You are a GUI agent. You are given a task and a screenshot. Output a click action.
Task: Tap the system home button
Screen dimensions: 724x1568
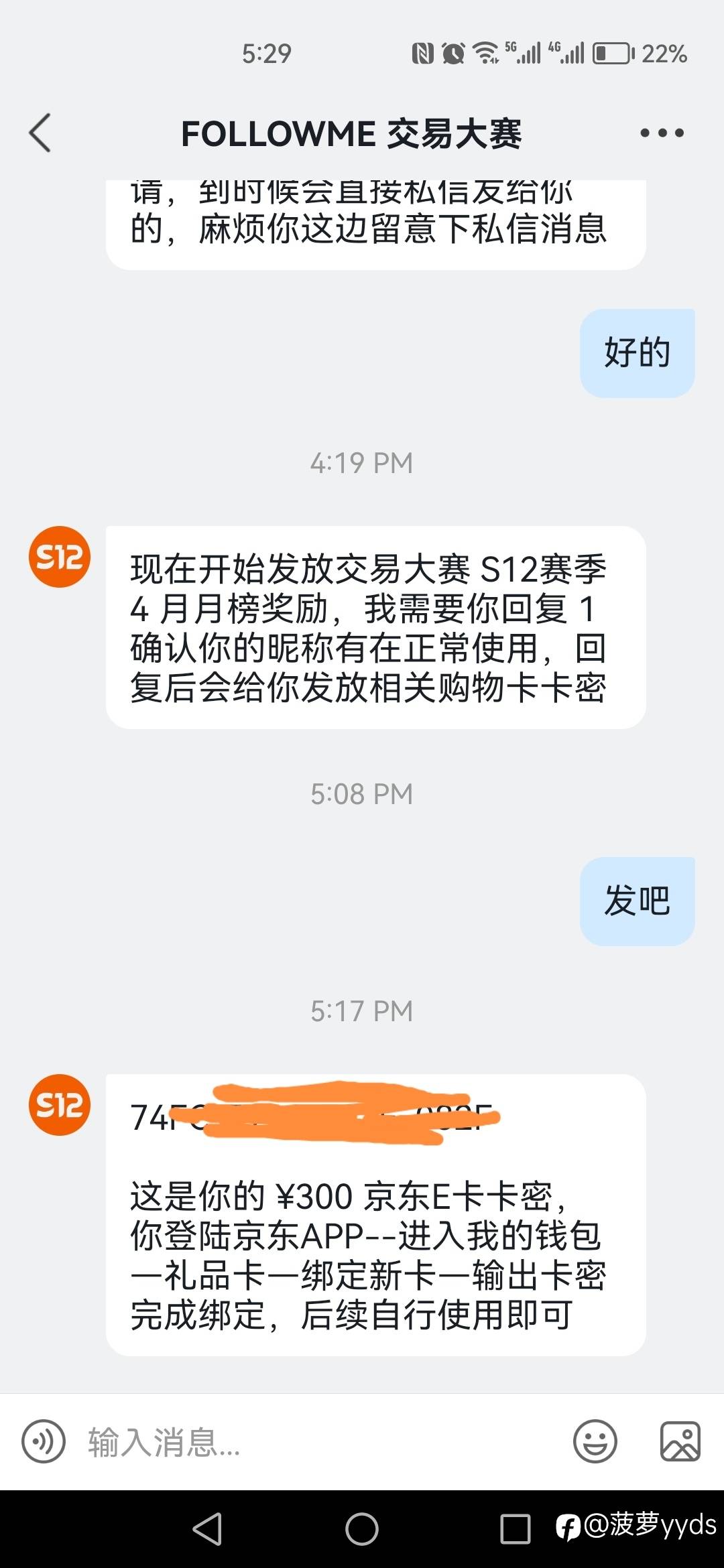pos(362,1529)
